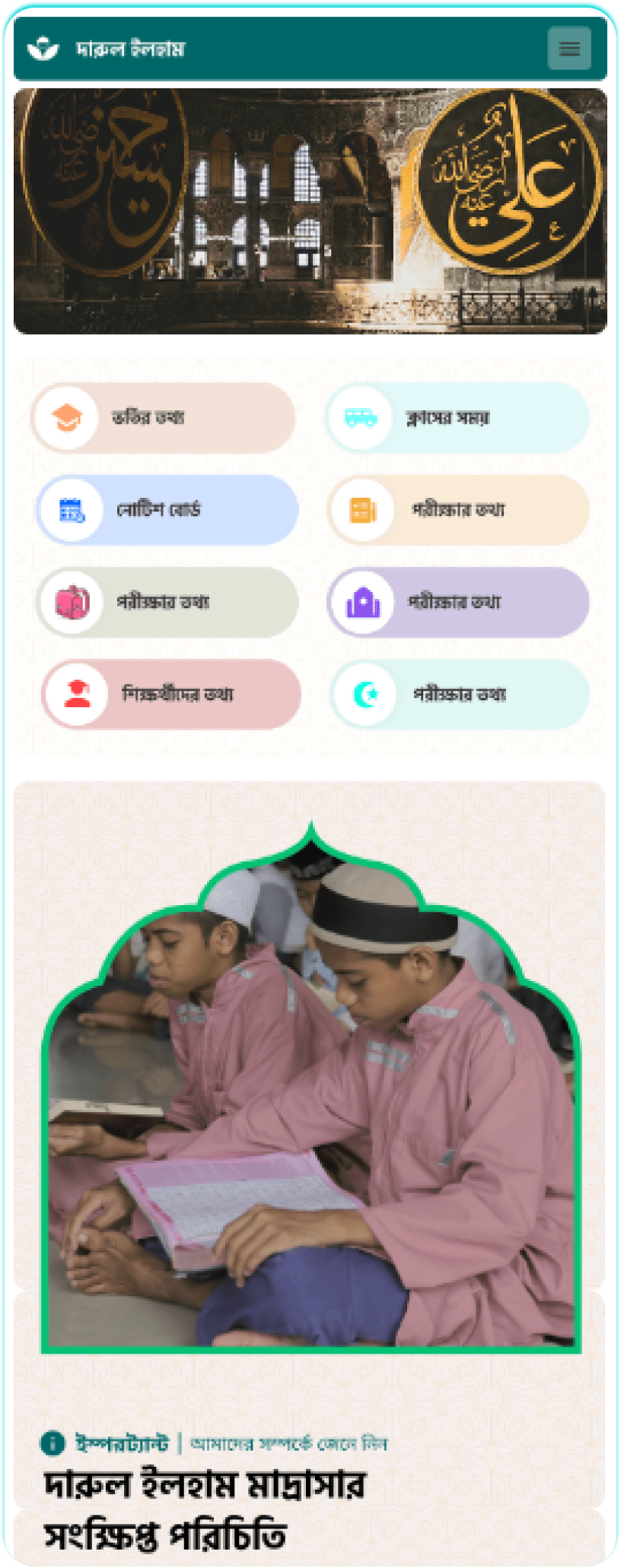
Task: Open নোটিশ বোর্ড notice board
Action: (167, 510)
